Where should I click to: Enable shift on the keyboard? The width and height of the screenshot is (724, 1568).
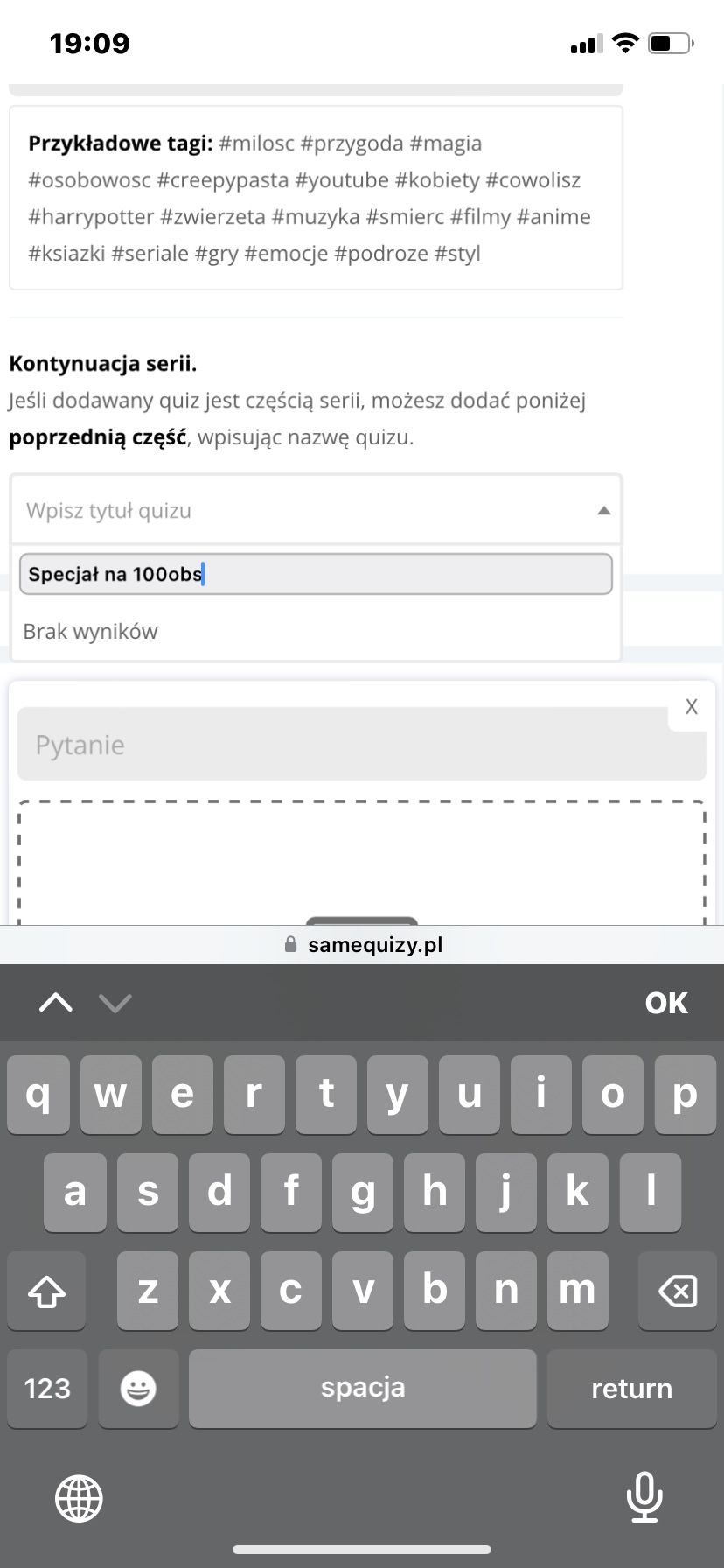47,1291
